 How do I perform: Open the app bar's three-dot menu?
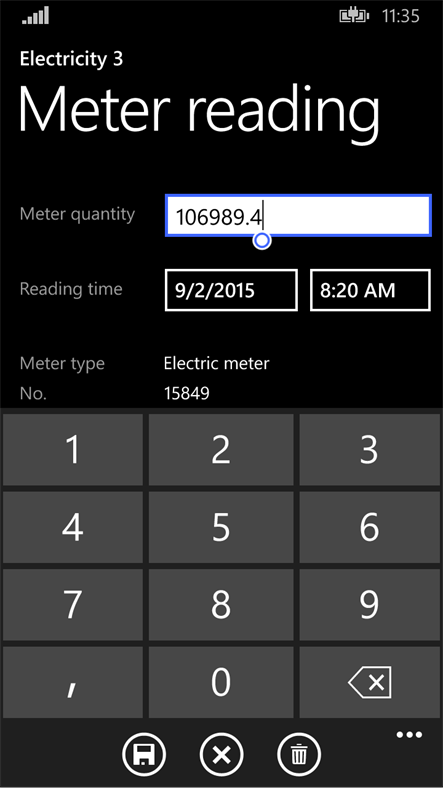pyautogui.click(x=409, y=735)
